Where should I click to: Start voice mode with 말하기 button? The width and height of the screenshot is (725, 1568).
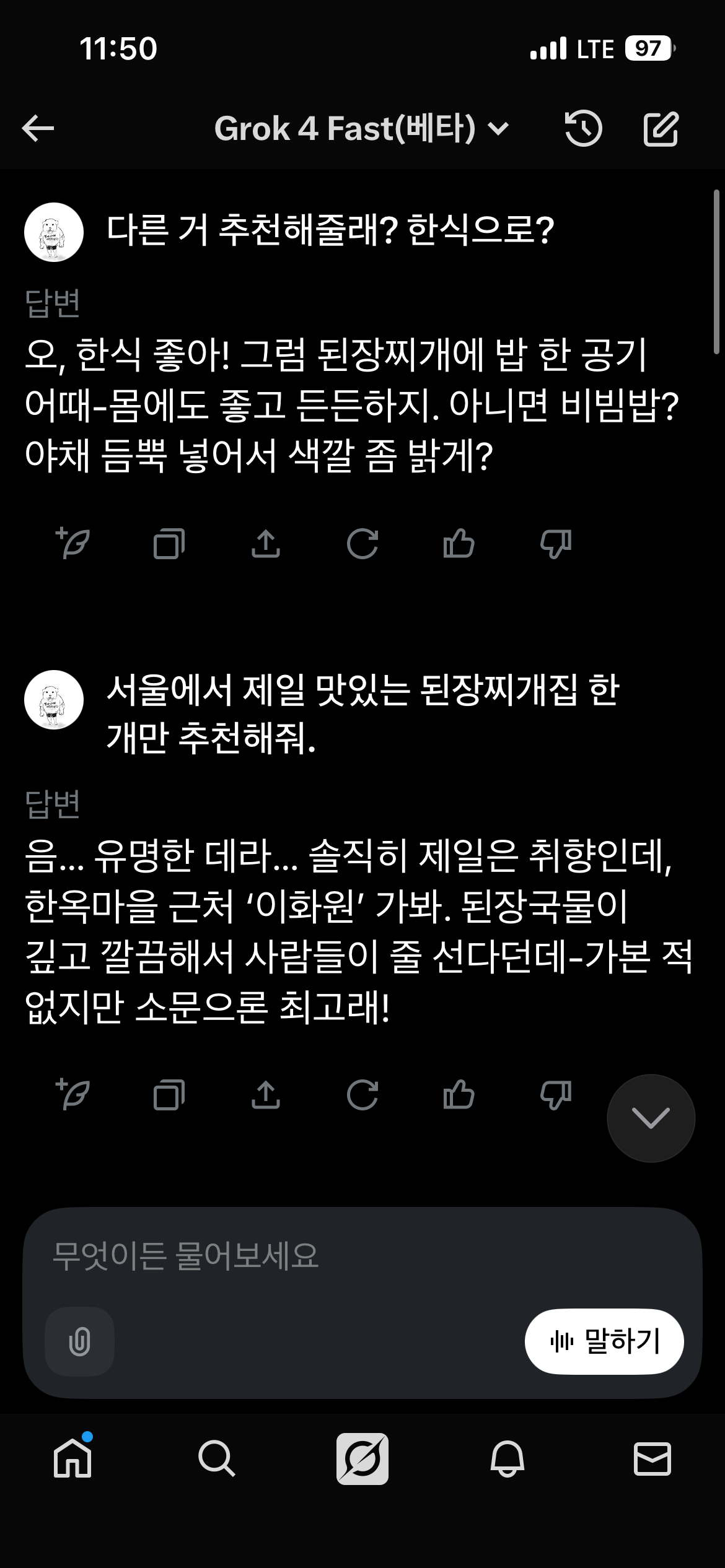tap(604, 1342)
